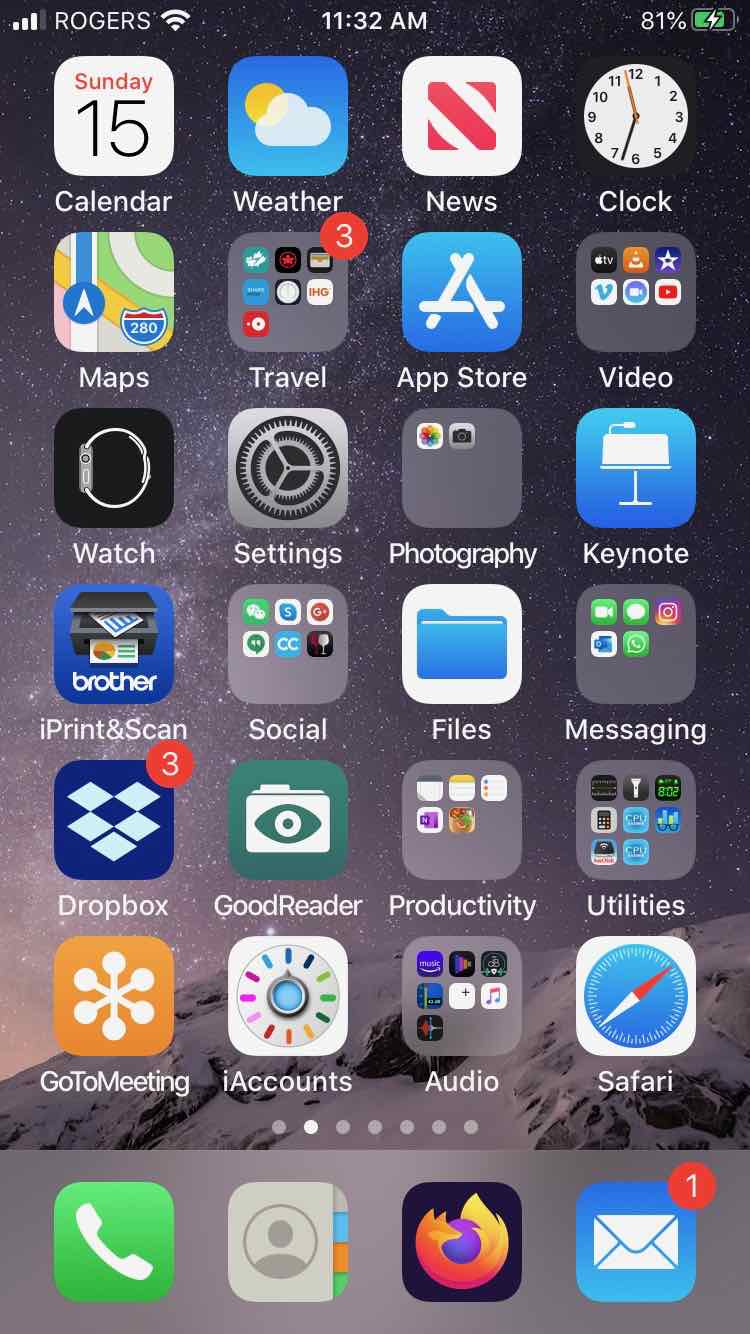Launch the Watch app
Viewport: 750px width, 1334px height.
113,468
